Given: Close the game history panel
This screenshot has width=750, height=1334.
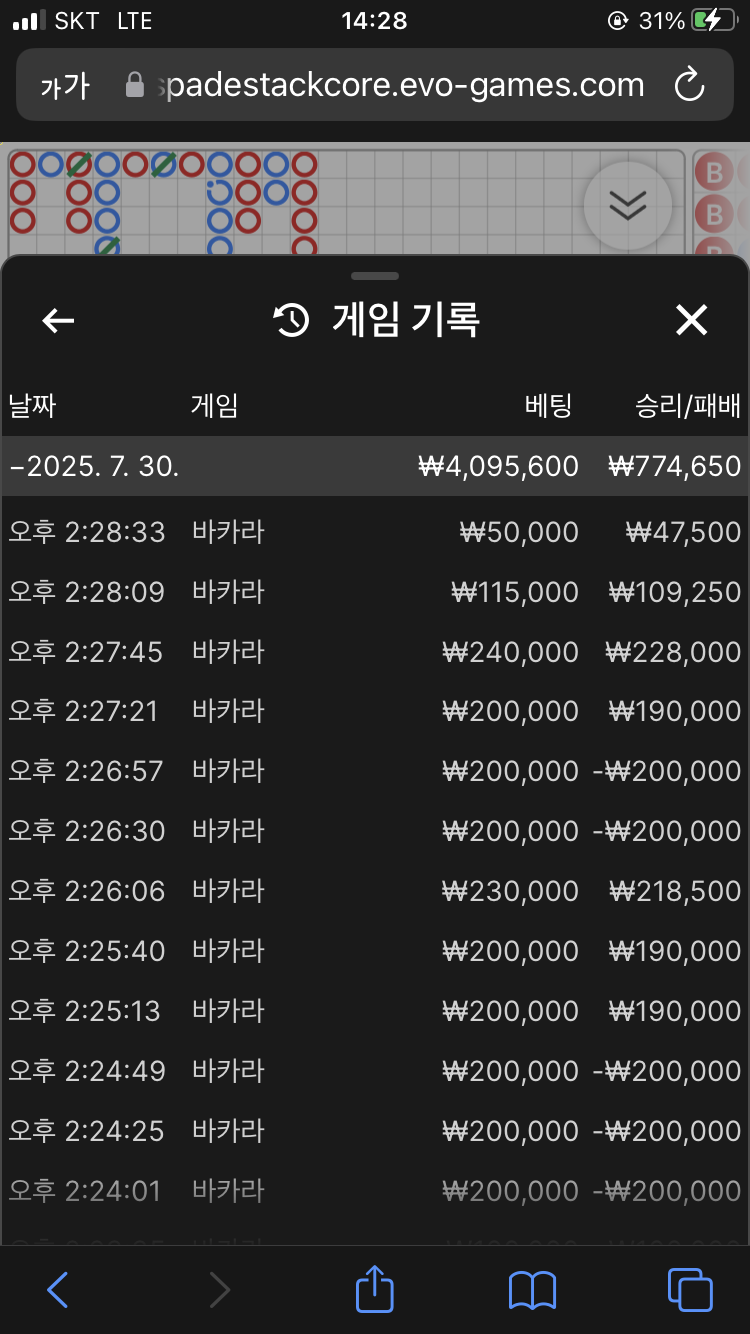Looking at the screenshot, I should tap(691, 320).
